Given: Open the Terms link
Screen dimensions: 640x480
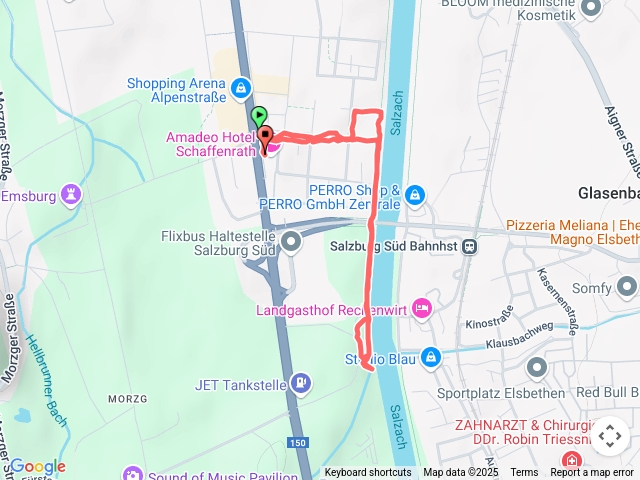Looking at the screenshot, I should pos(524,473).
